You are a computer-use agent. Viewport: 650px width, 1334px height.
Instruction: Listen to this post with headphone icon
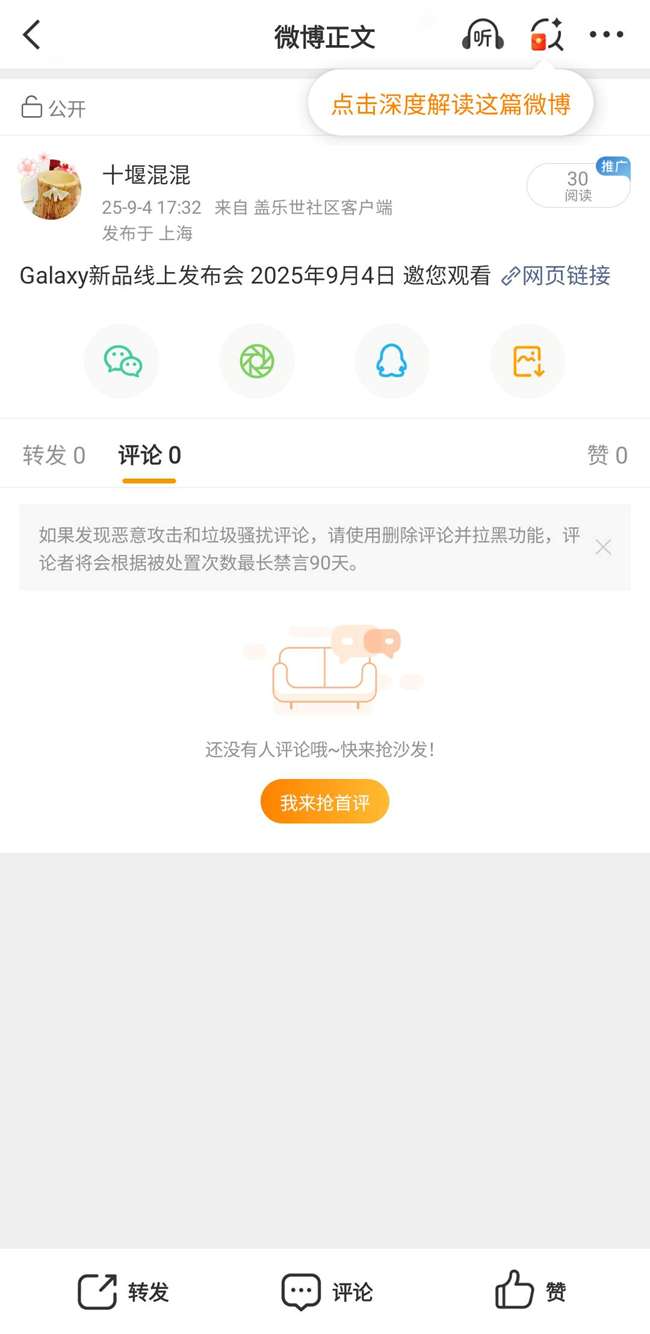(482, 36)
